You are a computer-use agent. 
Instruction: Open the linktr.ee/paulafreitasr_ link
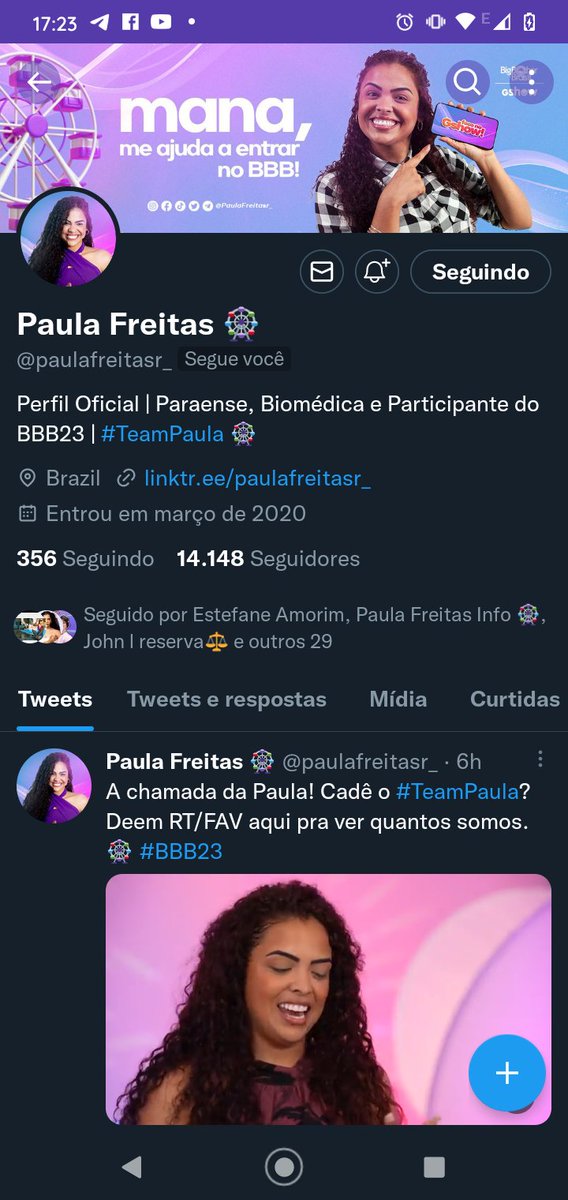pyautogui.click(x=258, y=478)
